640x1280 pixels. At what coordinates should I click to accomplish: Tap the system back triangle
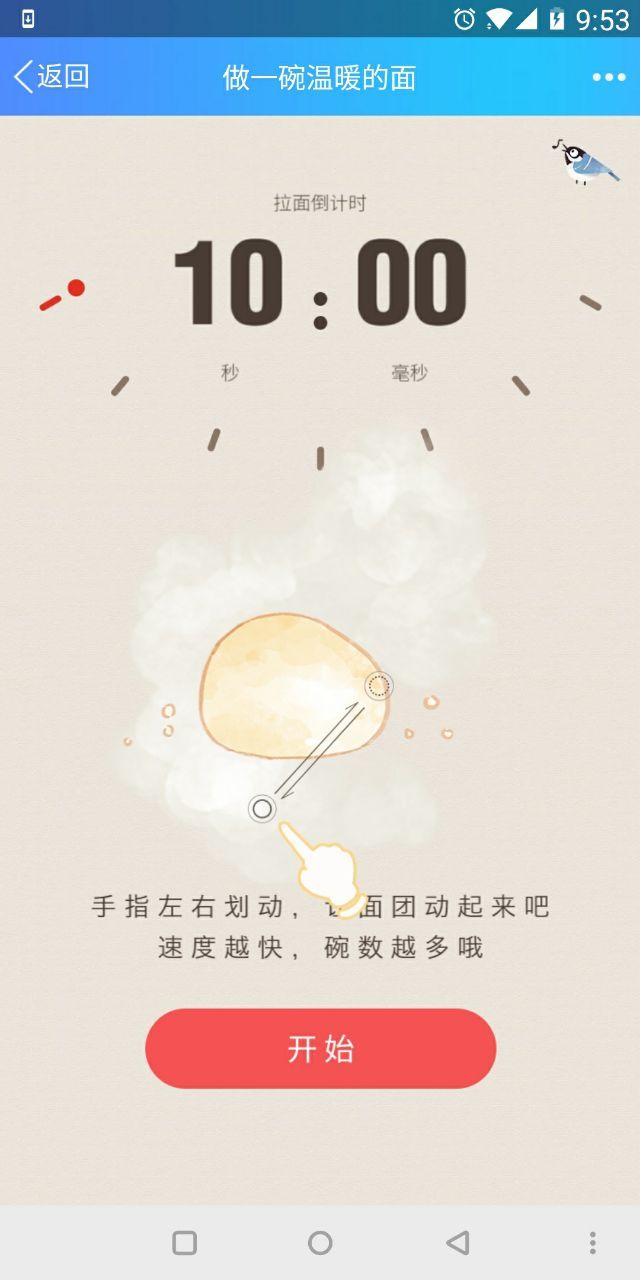pos(457,1242)
